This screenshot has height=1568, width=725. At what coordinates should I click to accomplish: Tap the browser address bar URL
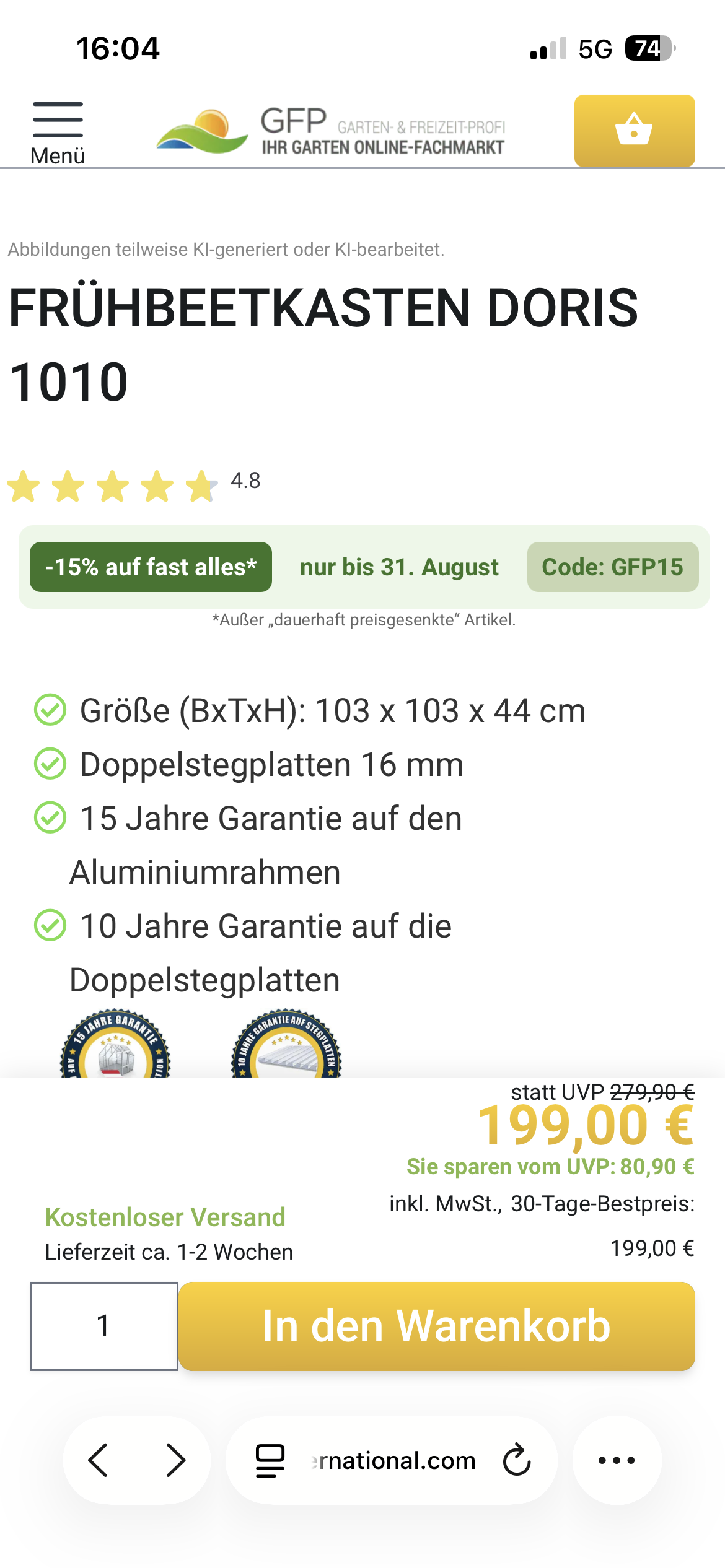pos(394,1460)
